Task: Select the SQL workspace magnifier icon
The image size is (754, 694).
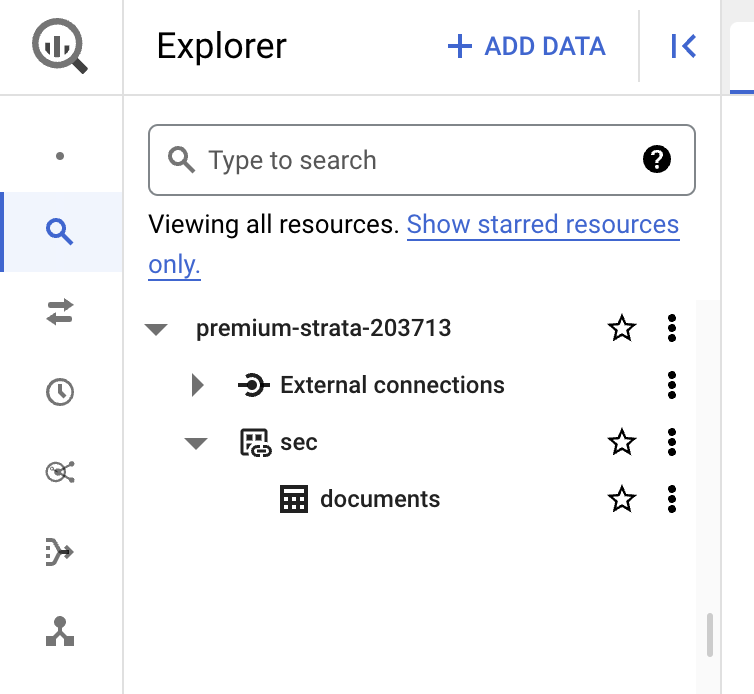Action: point(60,232)
